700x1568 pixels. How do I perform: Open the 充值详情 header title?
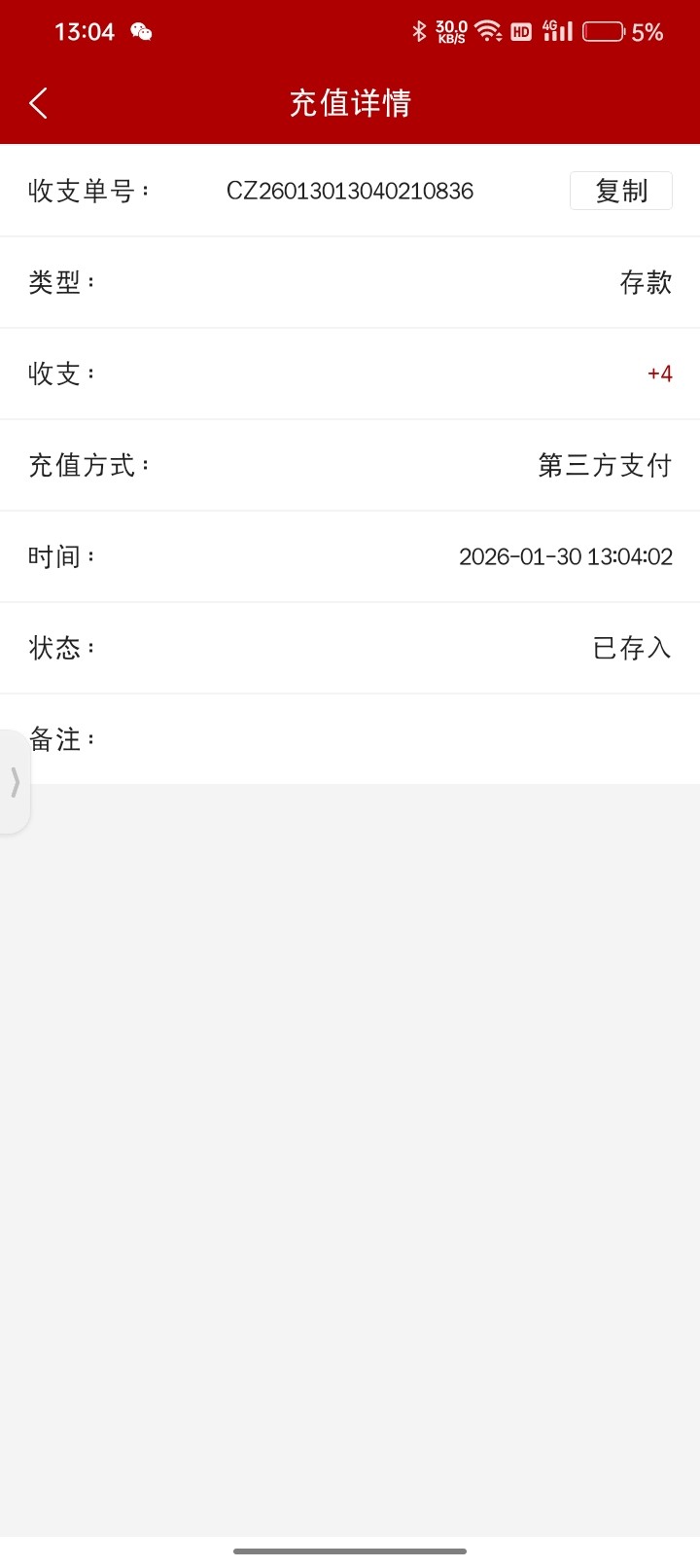coord(349,102)
